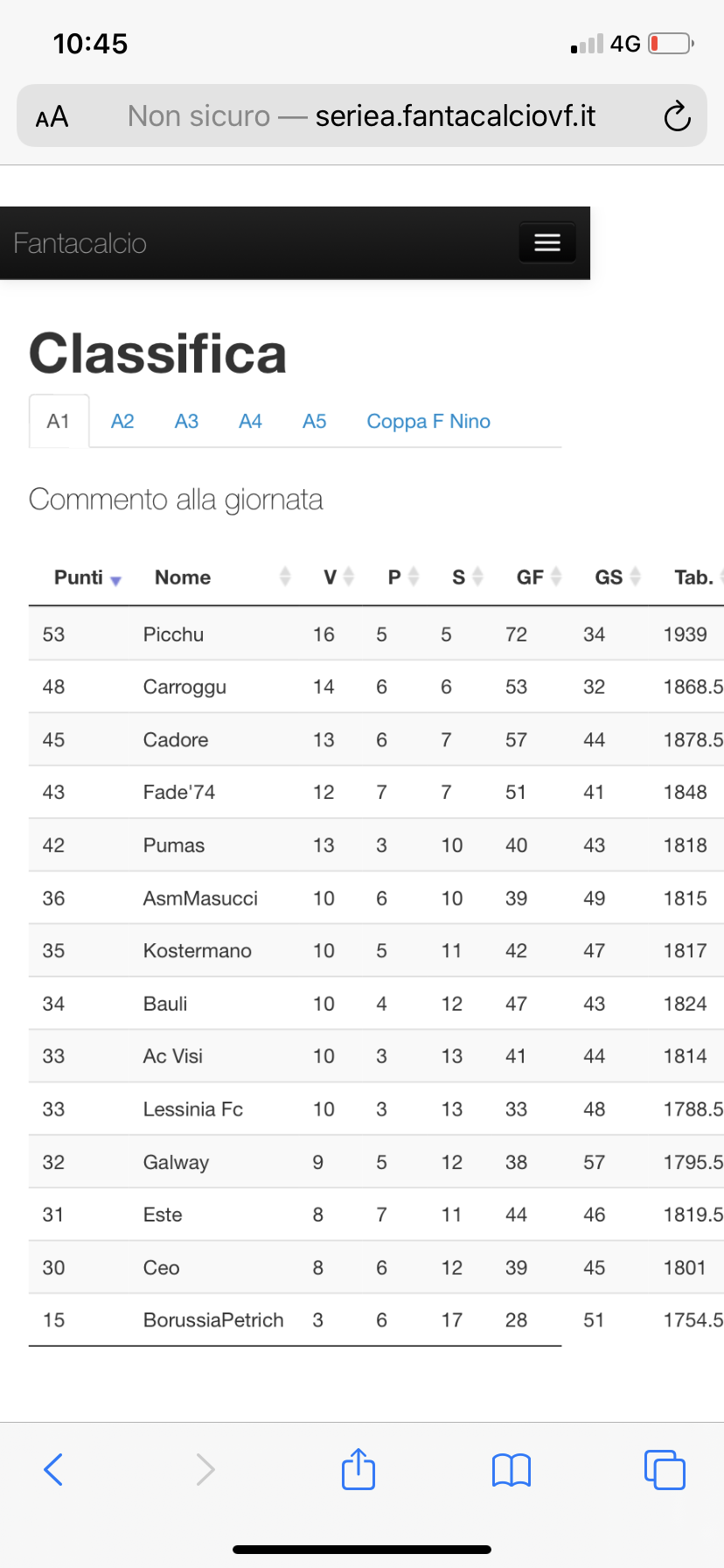Screen dimensions: 724x1568
Task: Open the AA reader text options
Action: click(x=52, y=116)
